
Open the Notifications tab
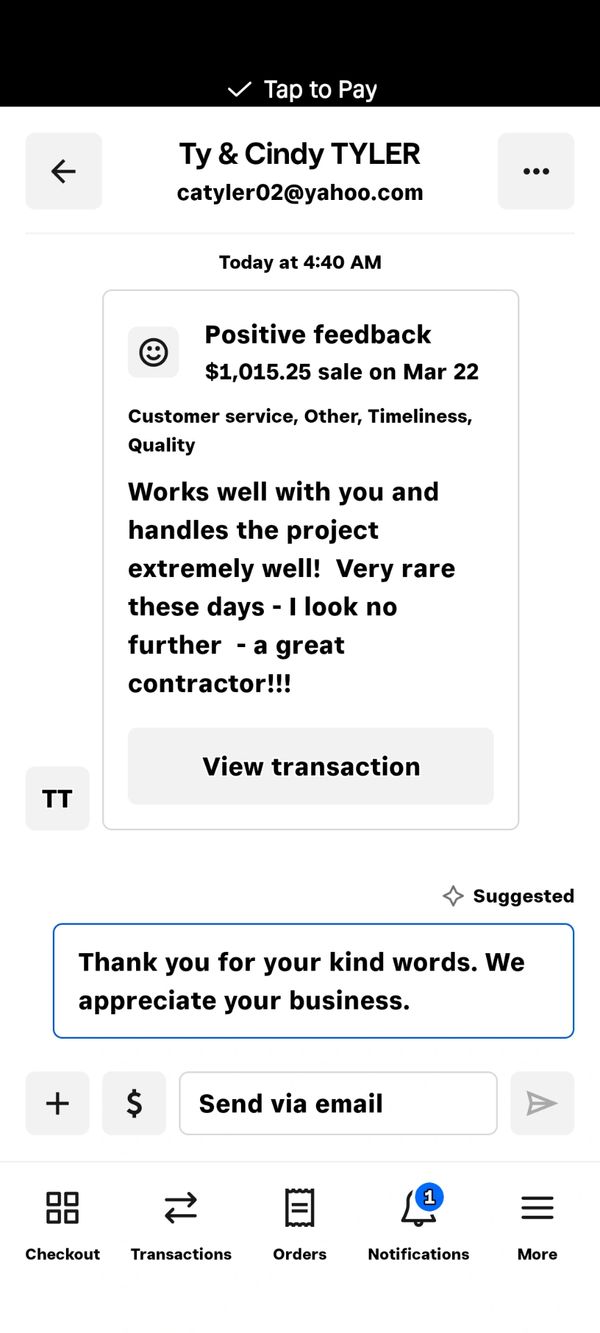pos(418,1225)
